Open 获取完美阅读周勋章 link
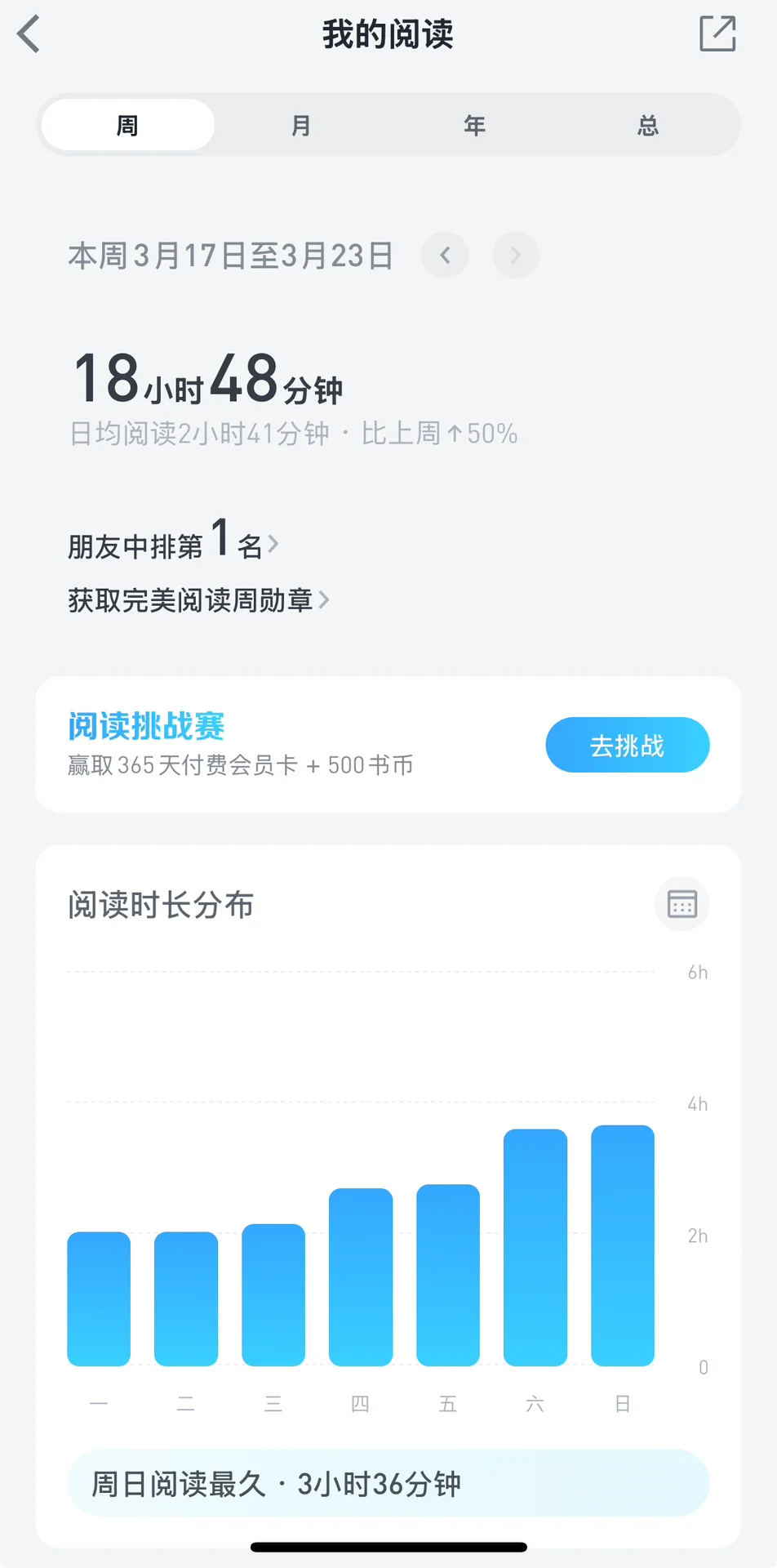Viewport: 777px width, 1568px height. [x=198, y=600]
